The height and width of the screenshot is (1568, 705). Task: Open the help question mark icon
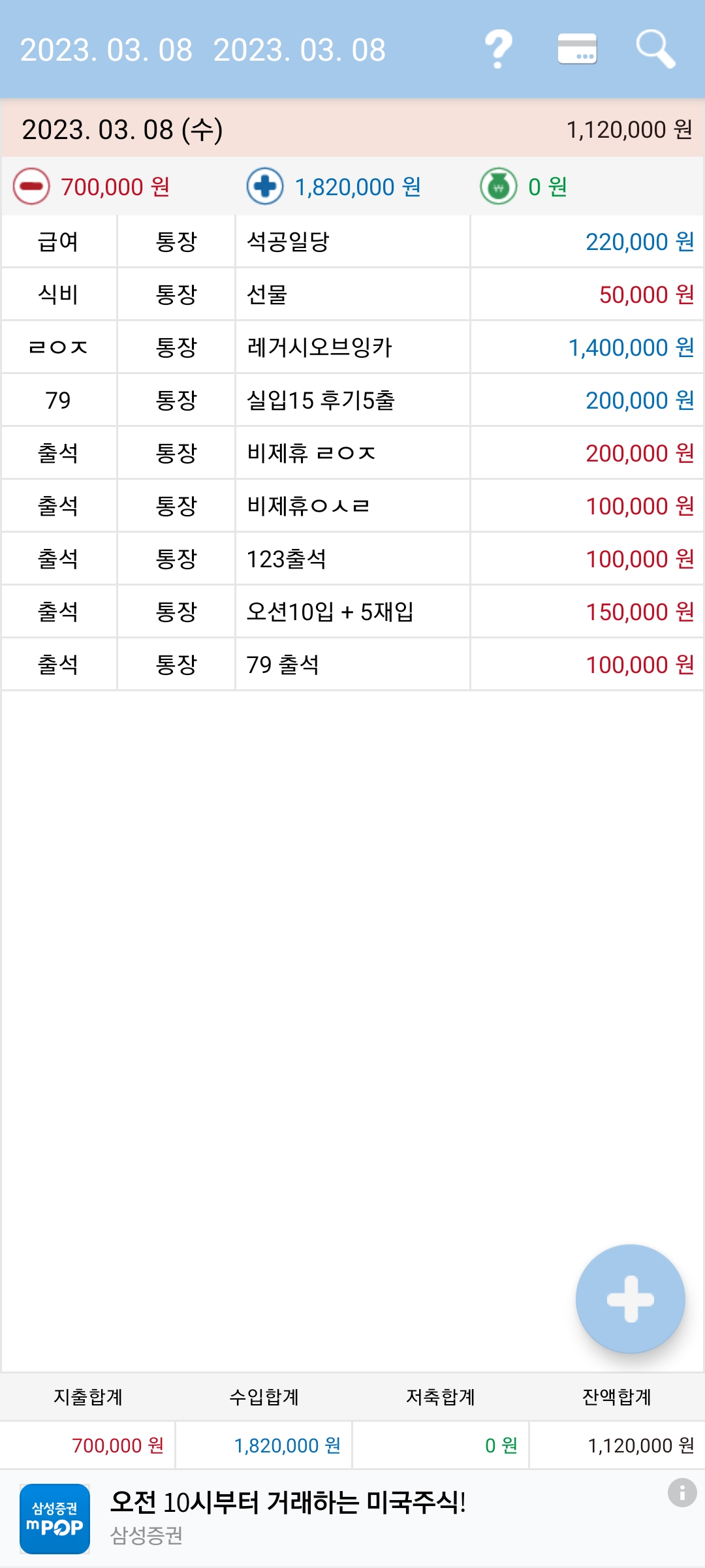pyautogui.click(x=499, y=50)
